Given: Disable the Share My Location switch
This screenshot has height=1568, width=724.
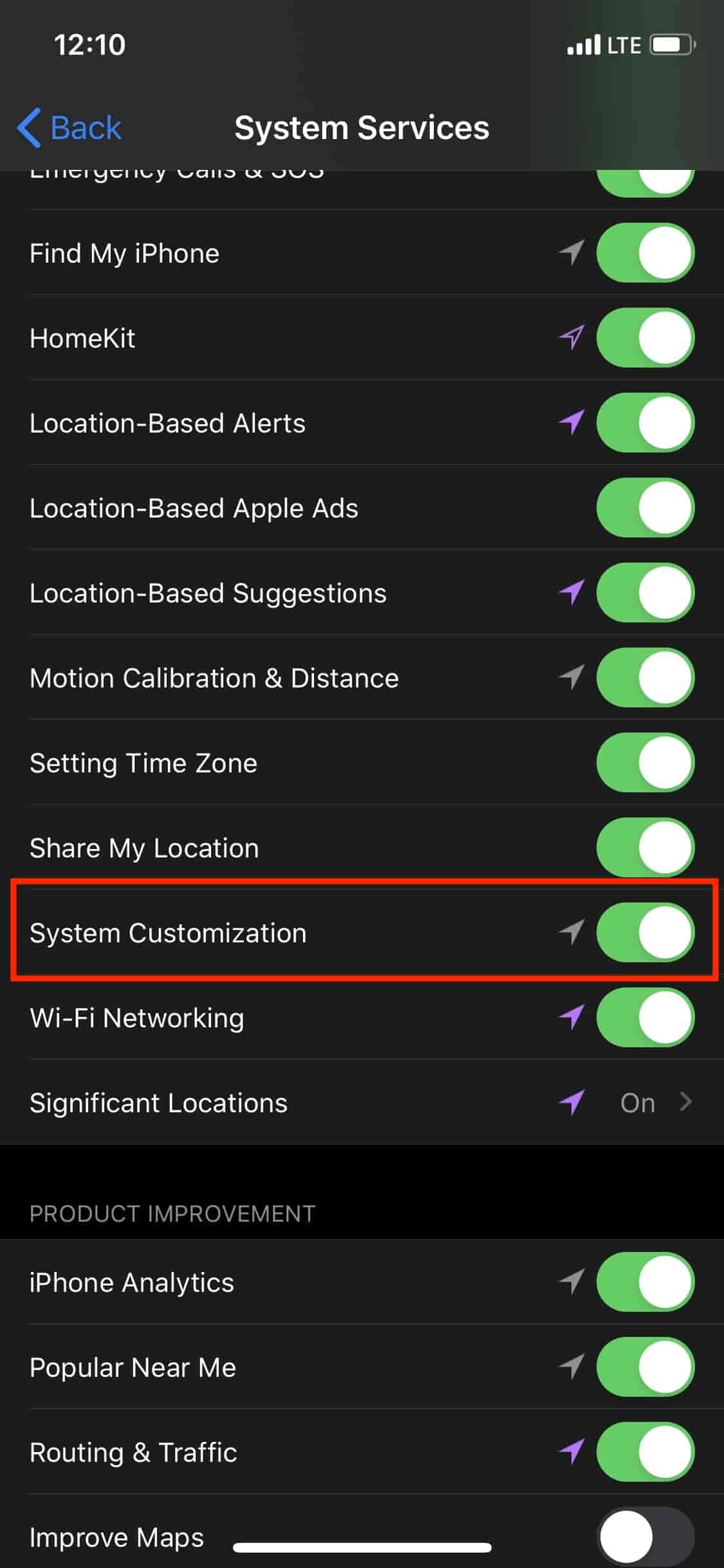Looking at the screenshot, I should [x=645, y=848].
